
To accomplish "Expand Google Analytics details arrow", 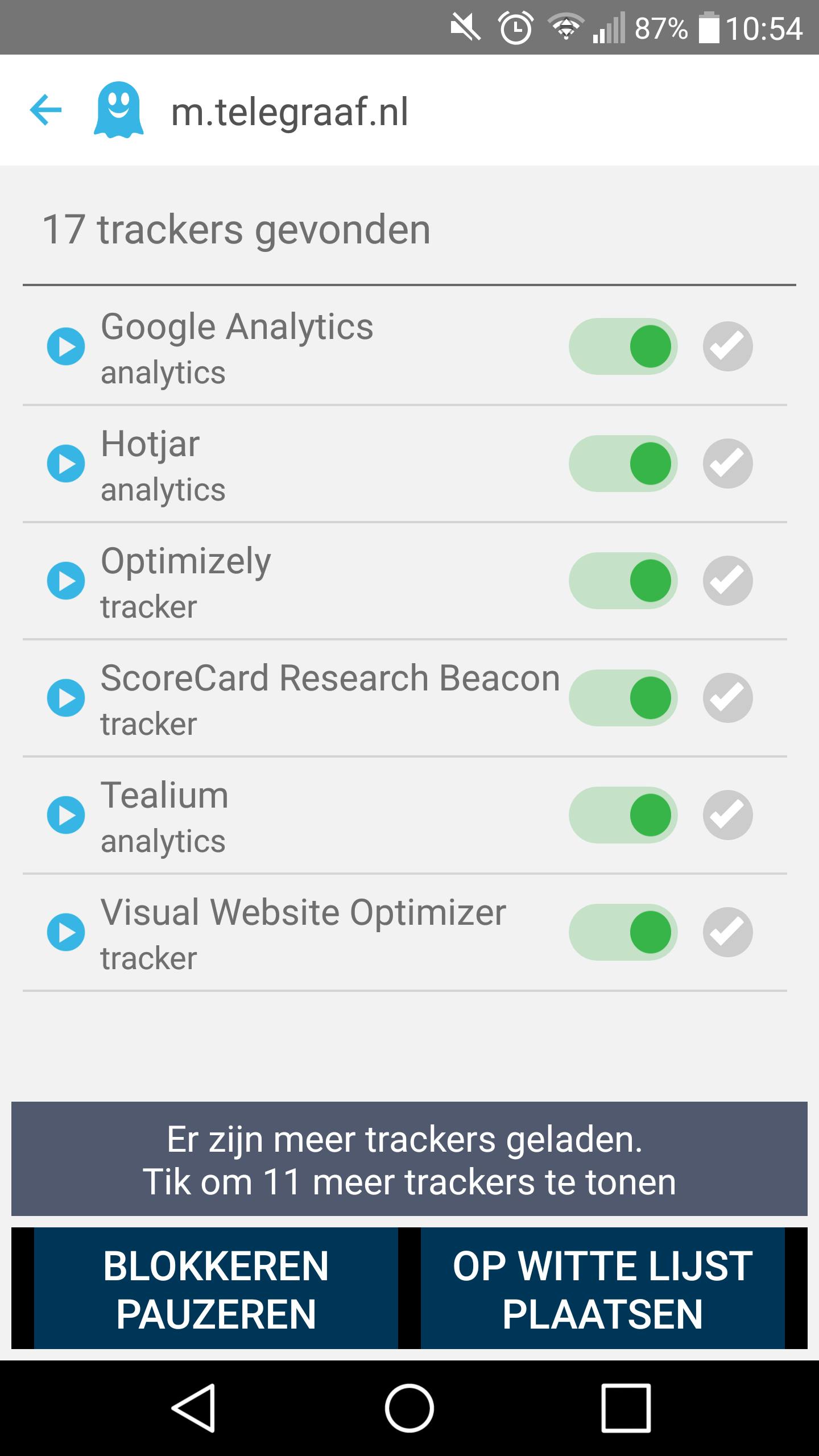I will click(66, 346).
